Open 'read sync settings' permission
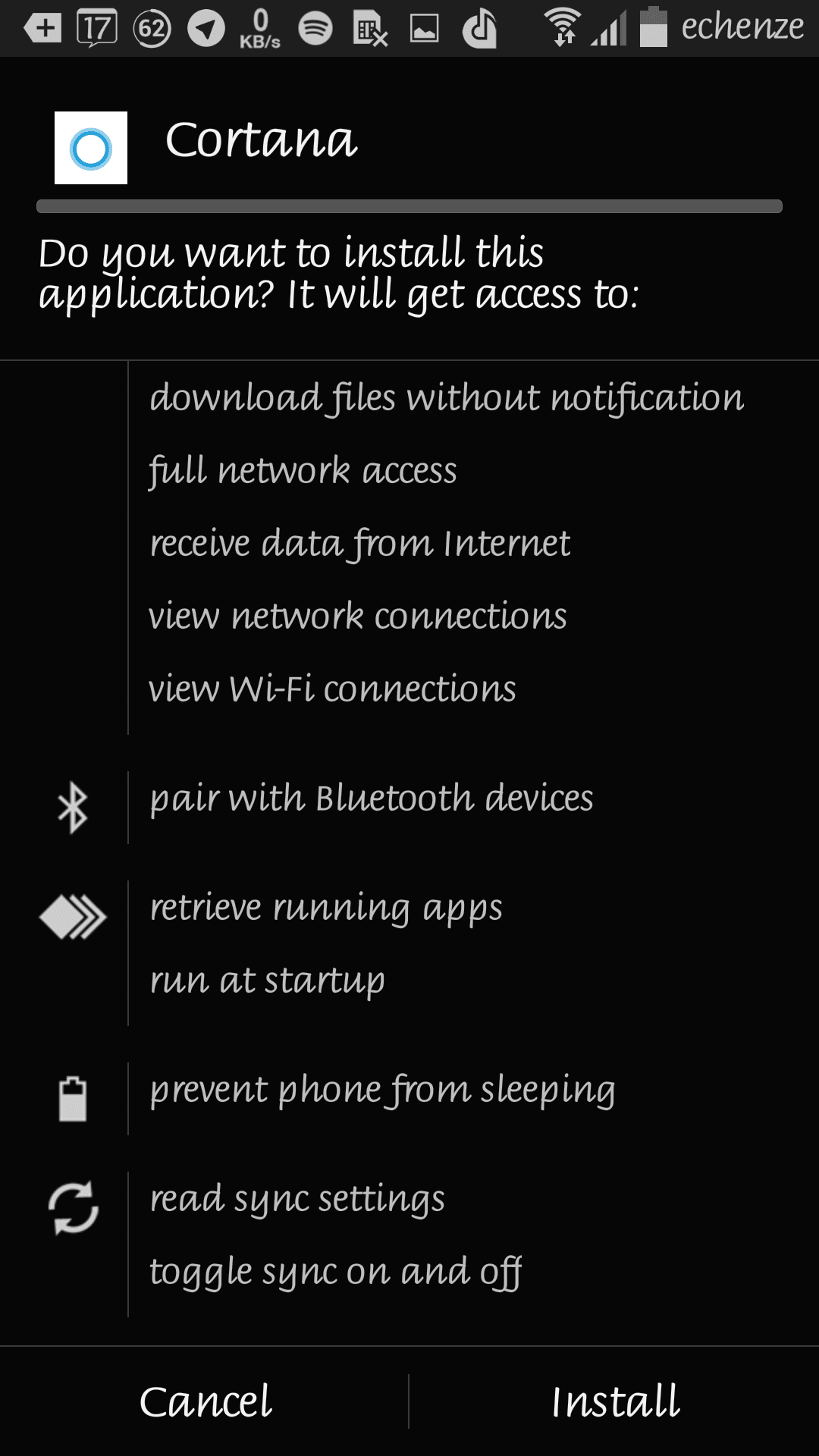This screenshot has height=1456, width=819. tap(297, 1199)
